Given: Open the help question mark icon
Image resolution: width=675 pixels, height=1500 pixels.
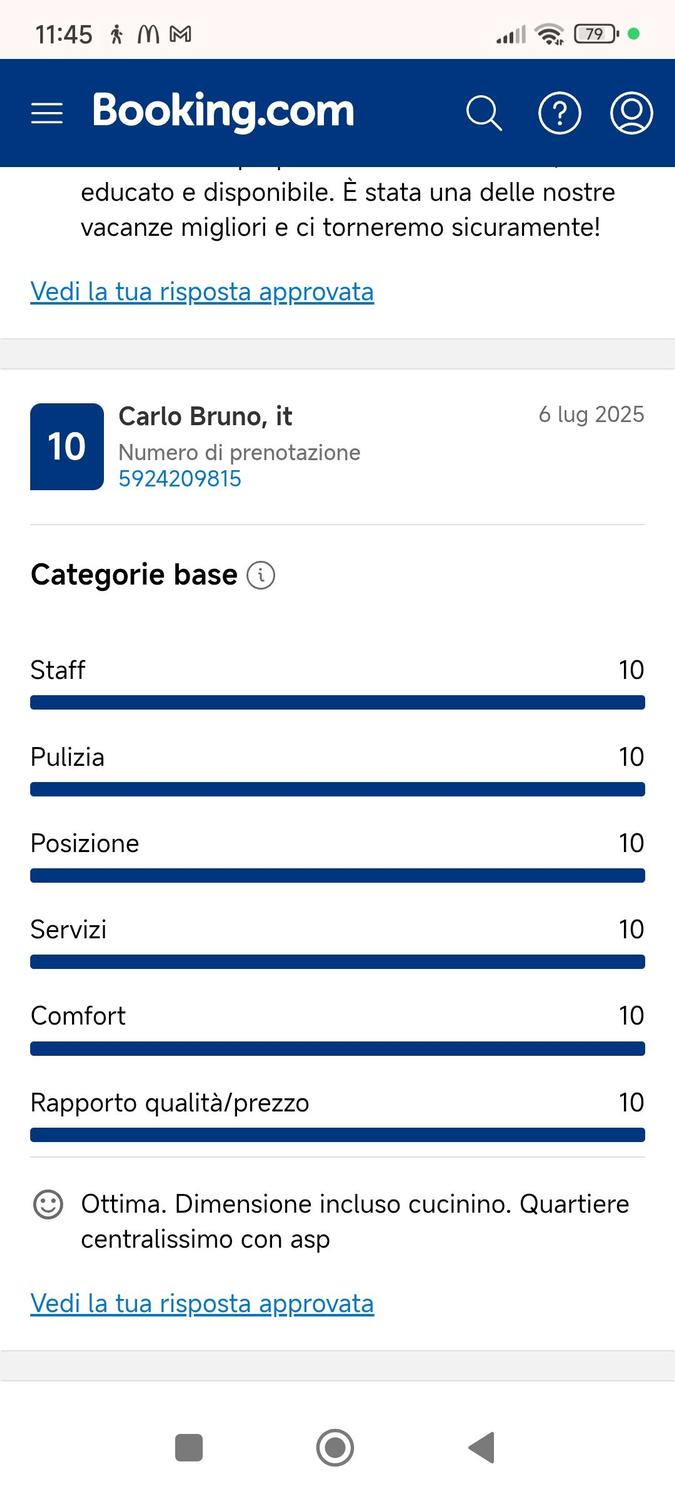Looking at the screenshot, I should (x=560, y=113).
